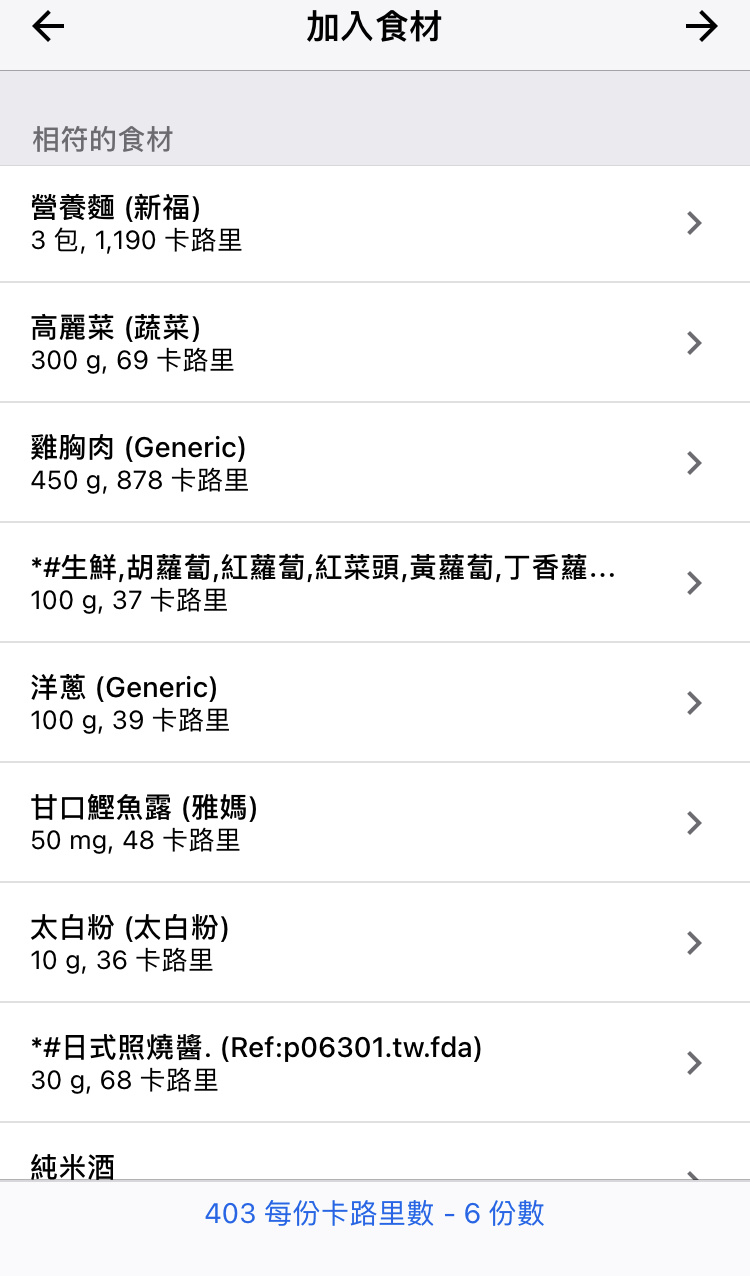The width and height of the screenshot is (750, 1276).
Task: Choose 洋蔥 (Generic) from the list
Action: 374,703
